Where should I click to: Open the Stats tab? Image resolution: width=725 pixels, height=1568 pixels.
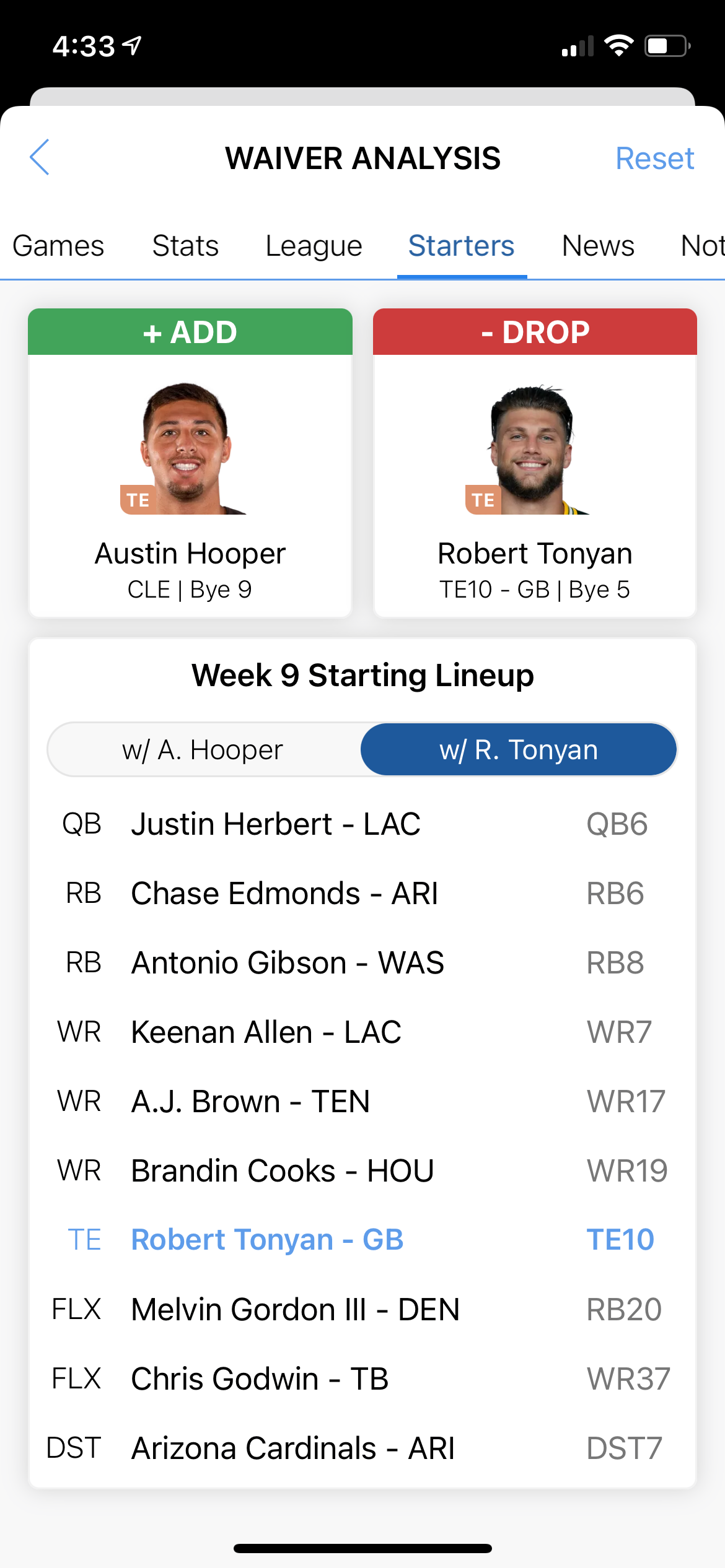[185, 246]
